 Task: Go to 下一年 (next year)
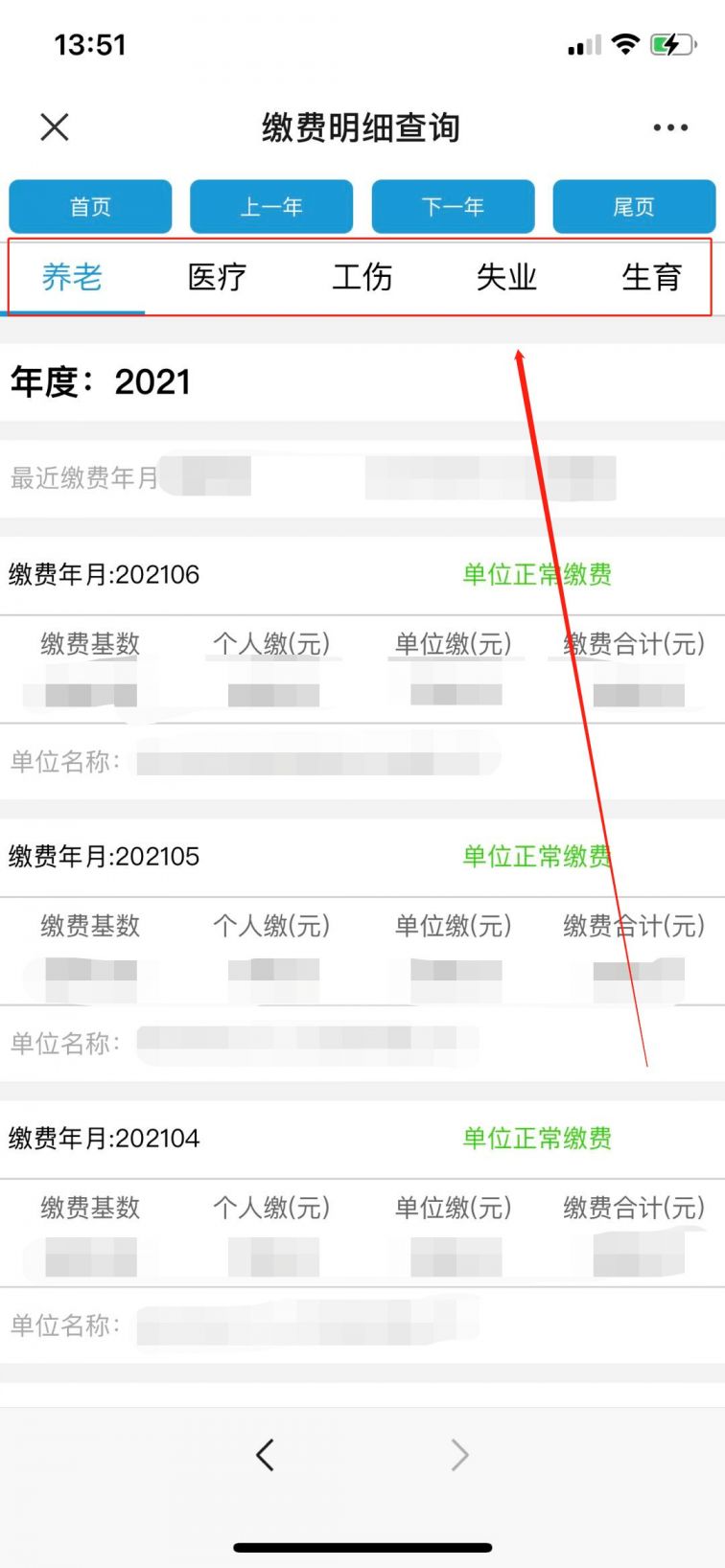(x=453, y=206)
